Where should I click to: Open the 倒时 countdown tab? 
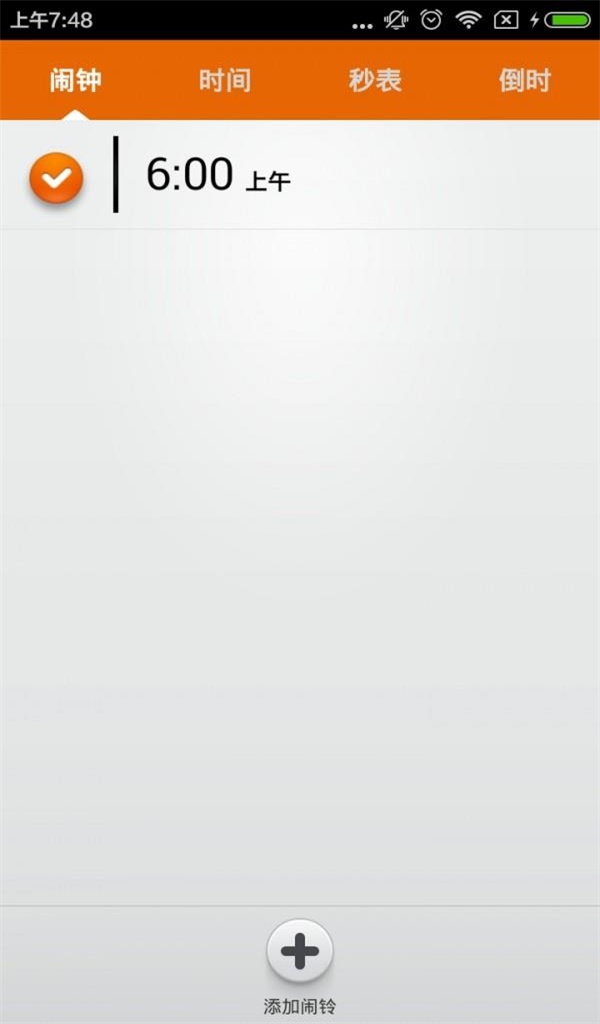click(525, 80)
